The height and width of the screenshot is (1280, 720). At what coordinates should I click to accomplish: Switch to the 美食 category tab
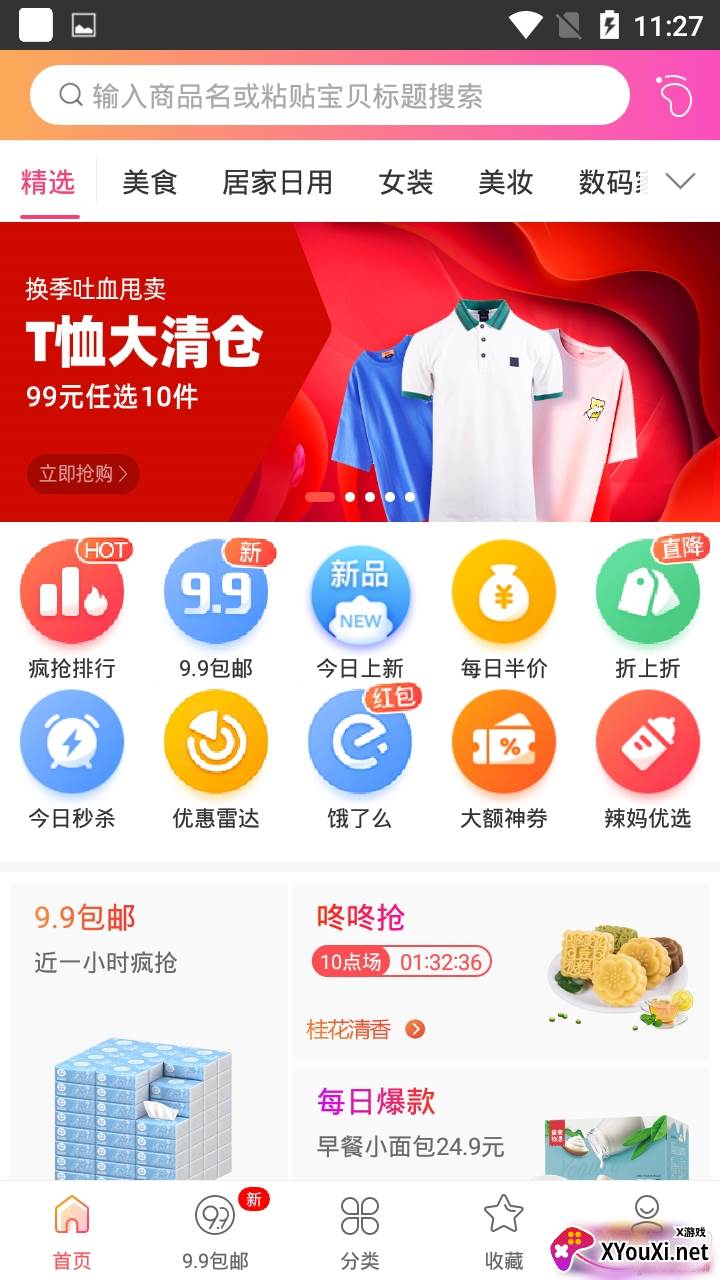(150, 183)
